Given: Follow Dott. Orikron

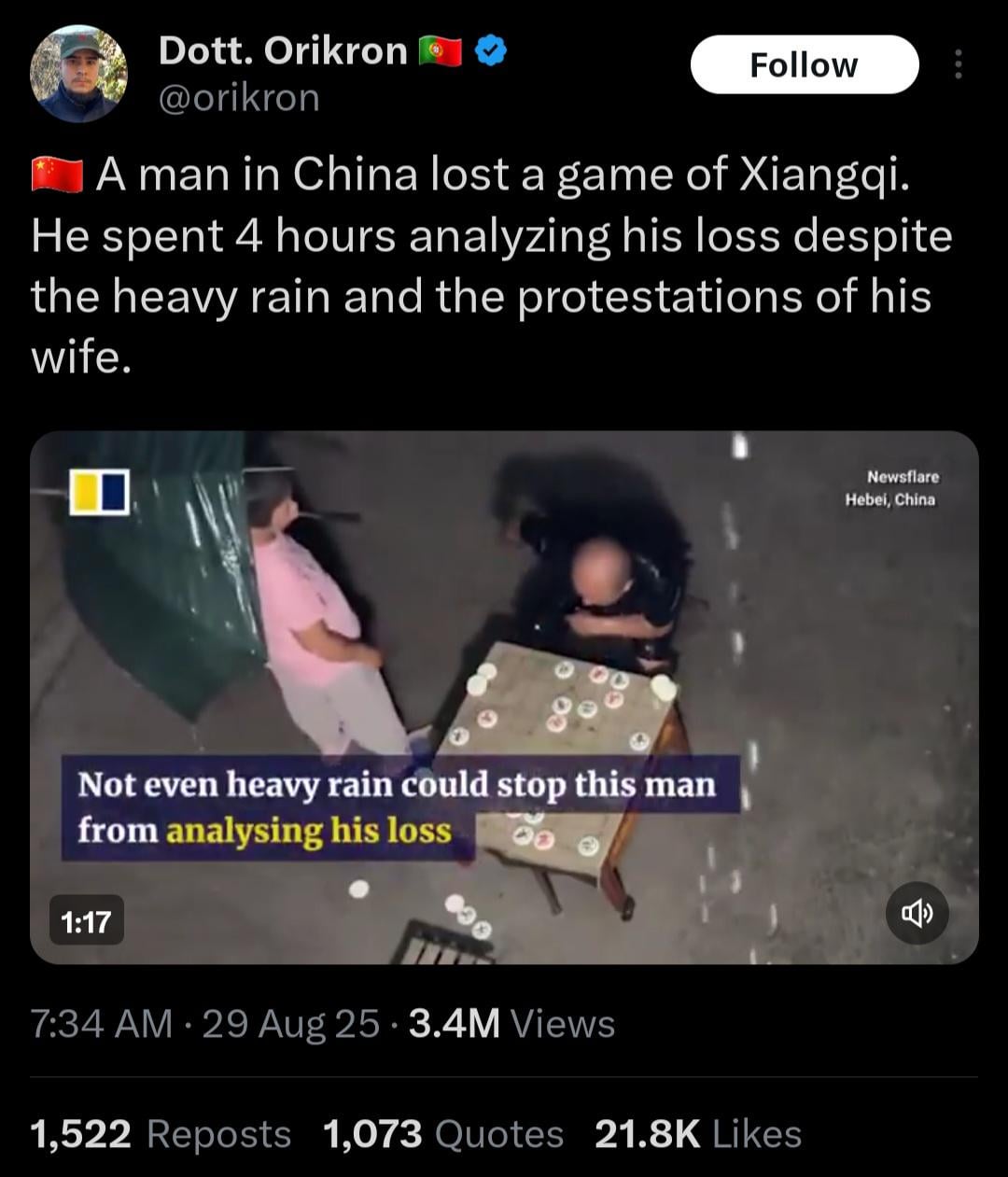Looking at the screenshot, I should 804,65.
